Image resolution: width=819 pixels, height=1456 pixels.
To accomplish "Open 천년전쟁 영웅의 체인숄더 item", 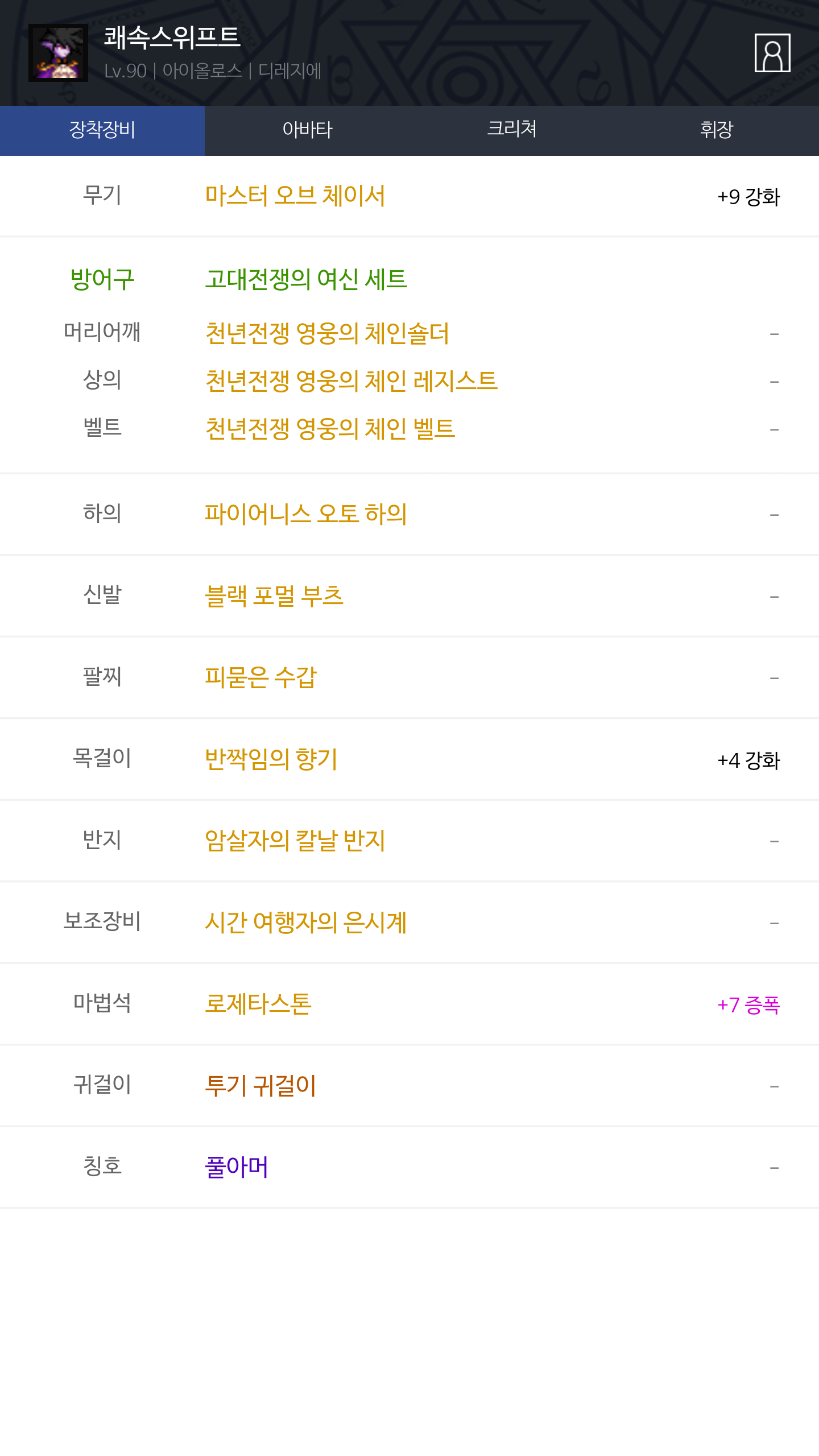I will click(x=327, y=333).
